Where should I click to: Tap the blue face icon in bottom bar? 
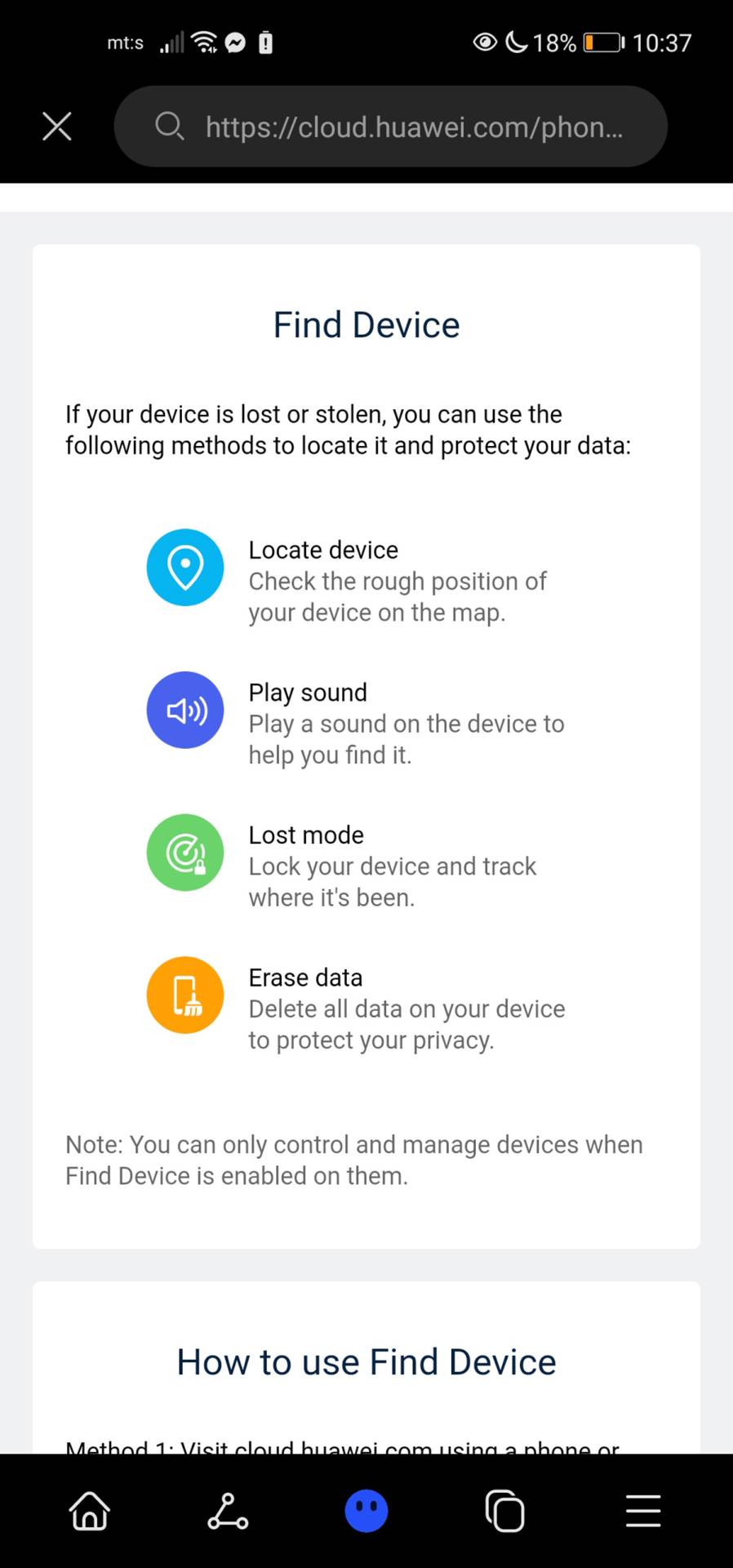pyautogui.click(x=366, y=1510)
